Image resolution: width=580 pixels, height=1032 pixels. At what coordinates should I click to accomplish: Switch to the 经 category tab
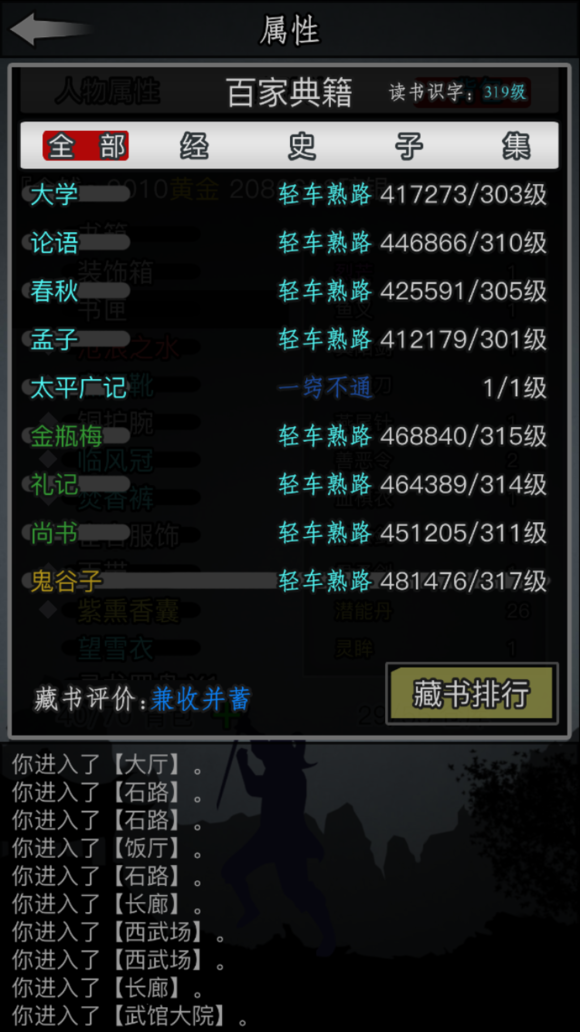coord(195,145)
